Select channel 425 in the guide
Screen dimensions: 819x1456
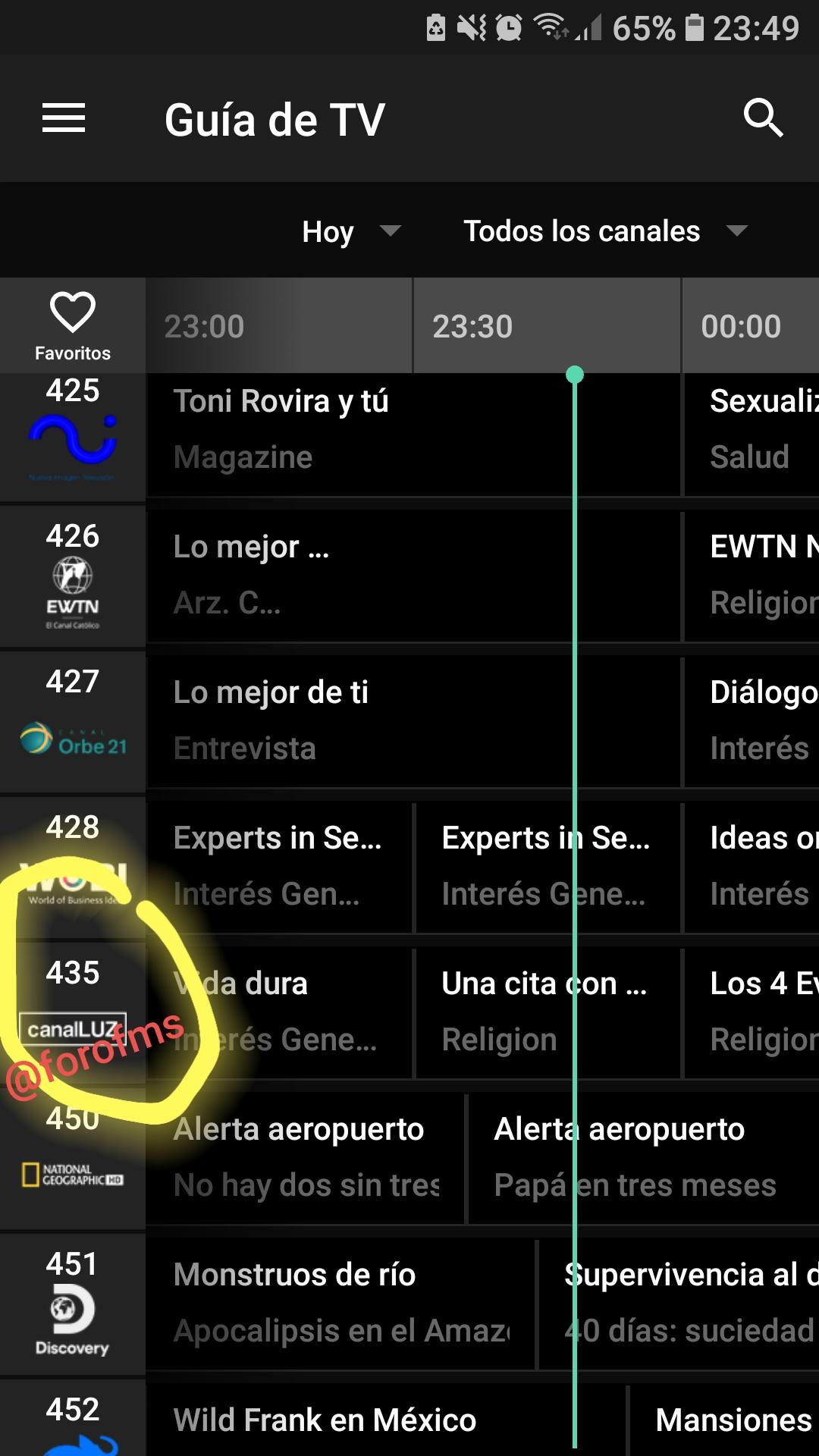click(x=73, y=431)
